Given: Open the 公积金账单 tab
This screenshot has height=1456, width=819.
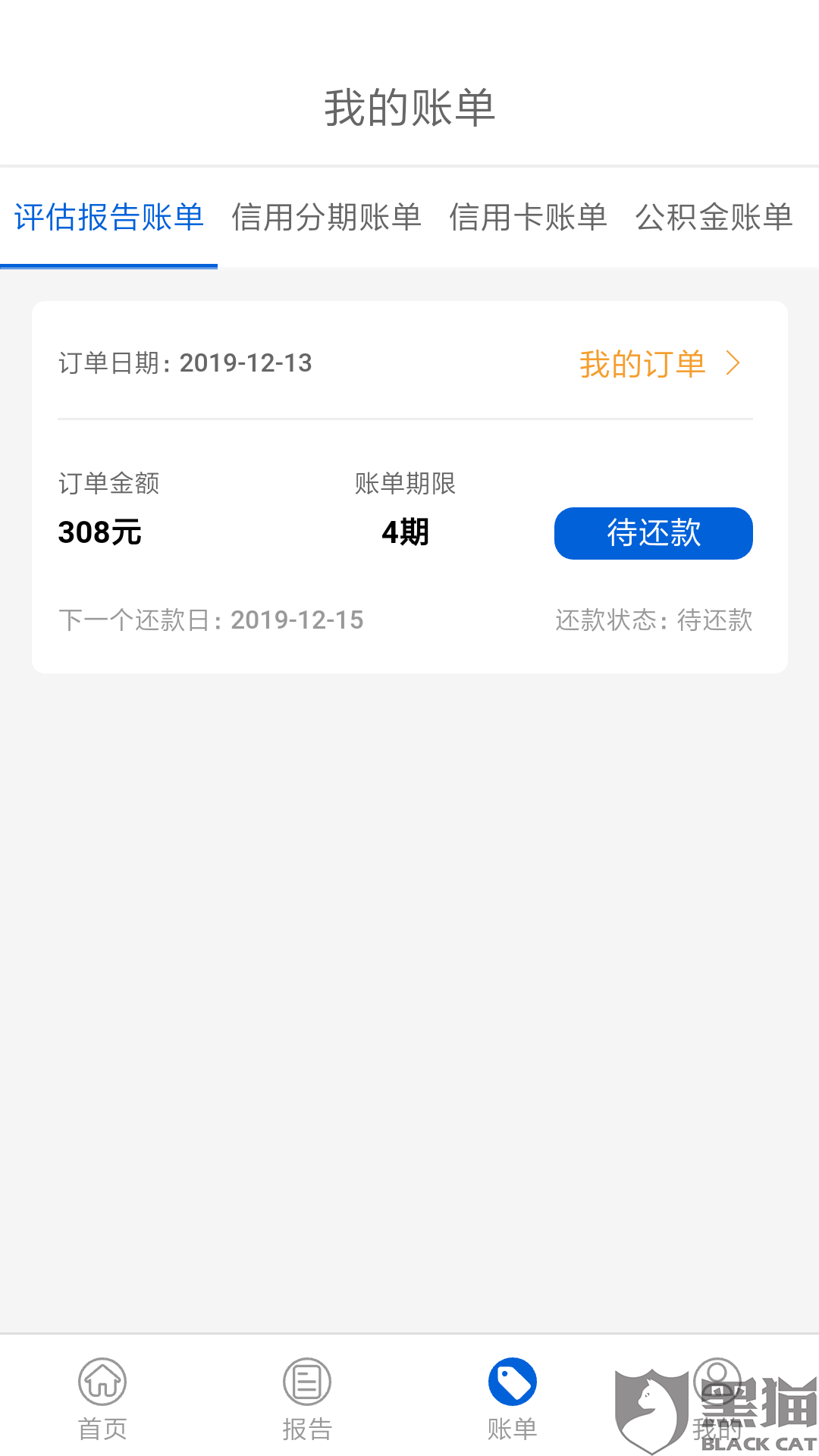Looking at the screenshot, I should coord(714,218).
